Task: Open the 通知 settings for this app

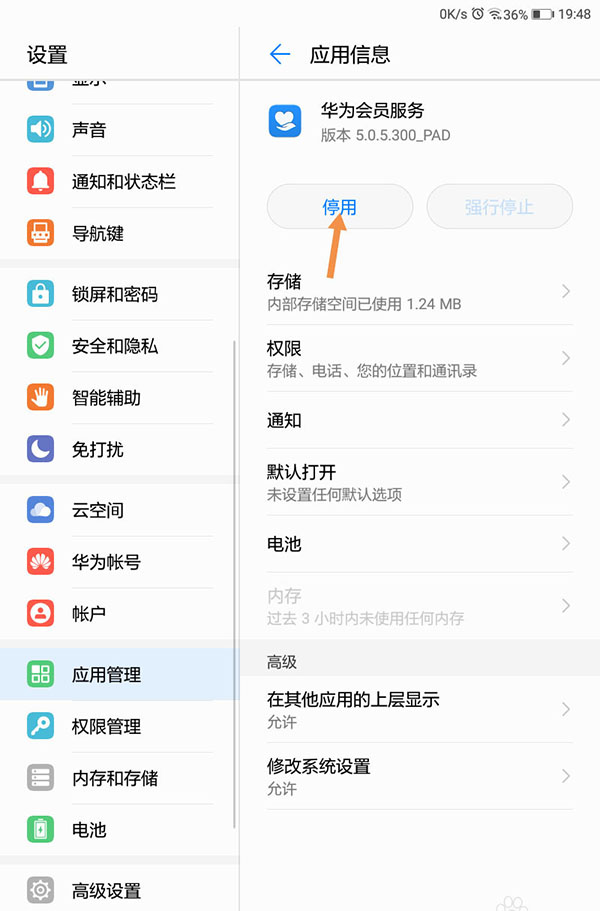Action: tap(418, 420)
